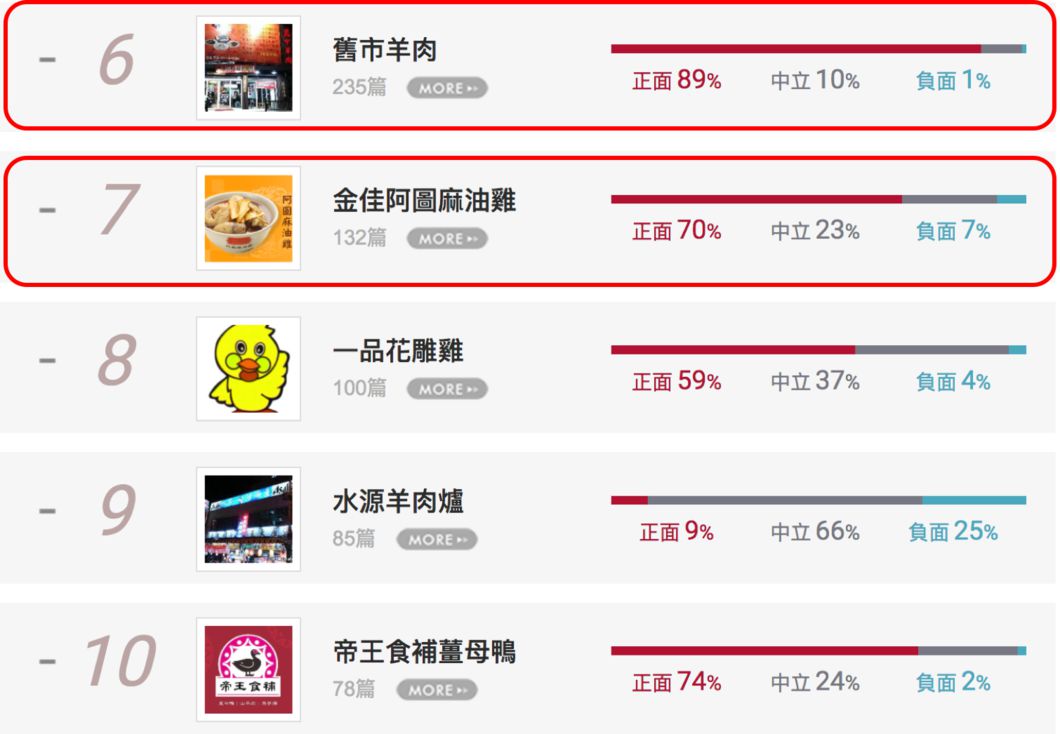The width and height of the screenshot is (1060, 734).
Task: Open MORE for 一品花雕雞
Action: pos(447,389)
